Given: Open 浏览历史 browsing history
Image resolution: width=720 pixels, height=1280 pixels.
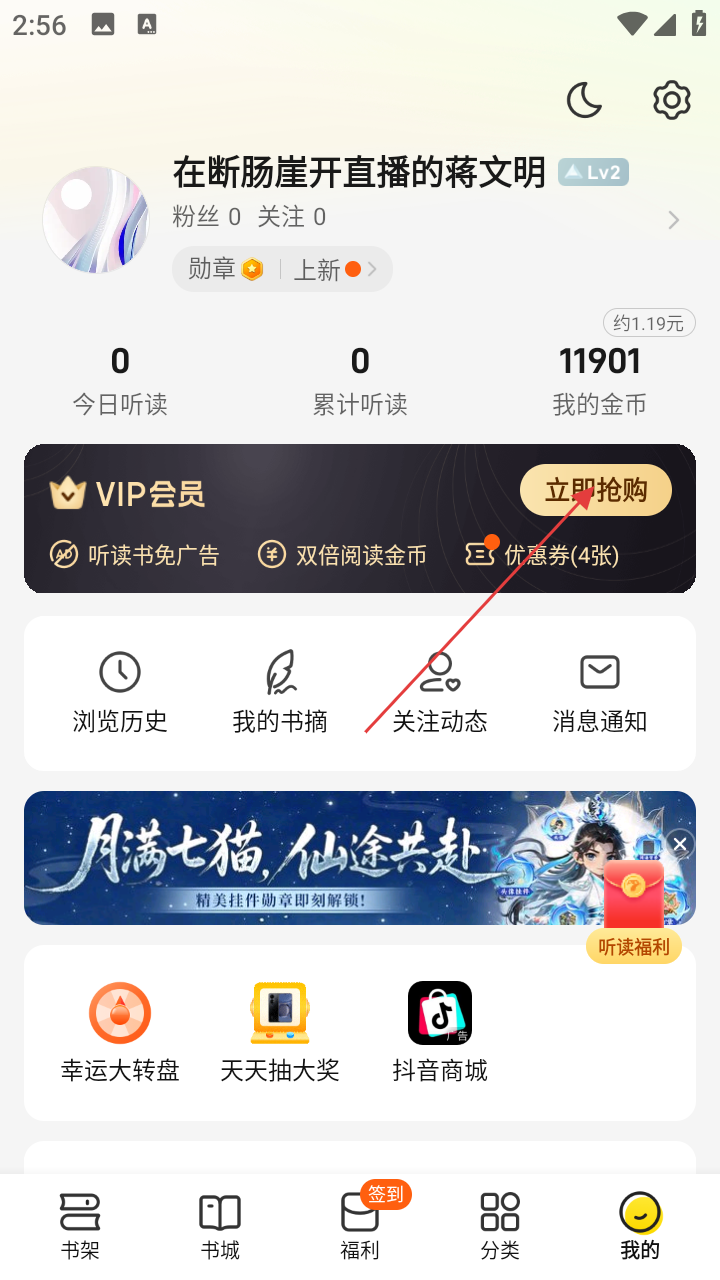Looking at the screenshot, I should point(120,692).
